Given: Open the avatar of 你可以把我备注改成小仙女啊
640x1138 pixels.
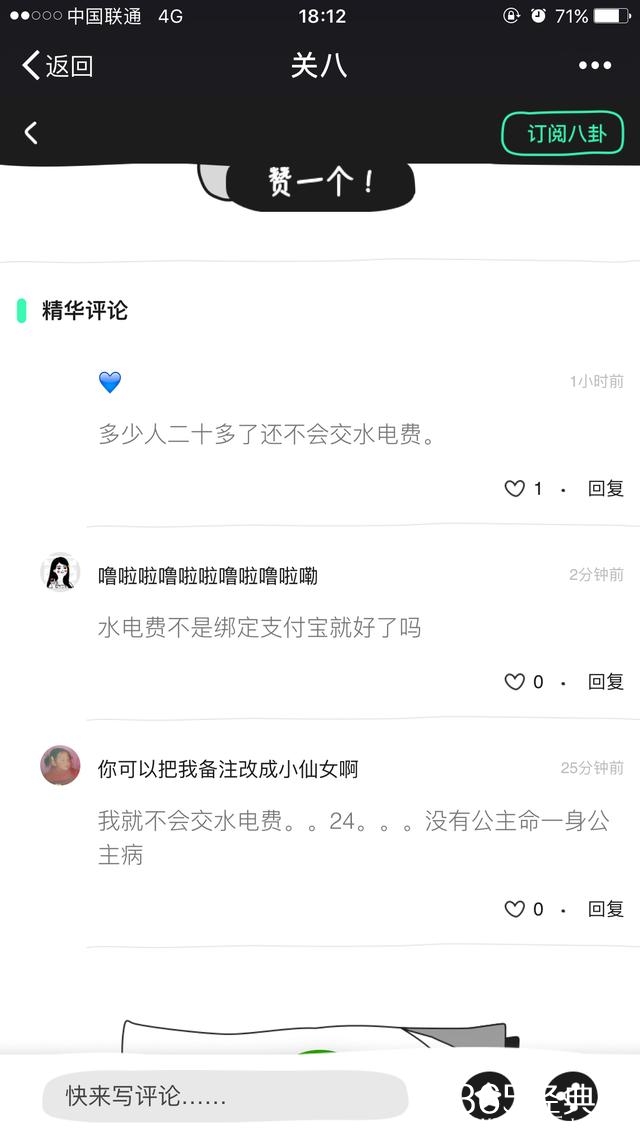Looking at the screenshot, I should pos(60,766).
